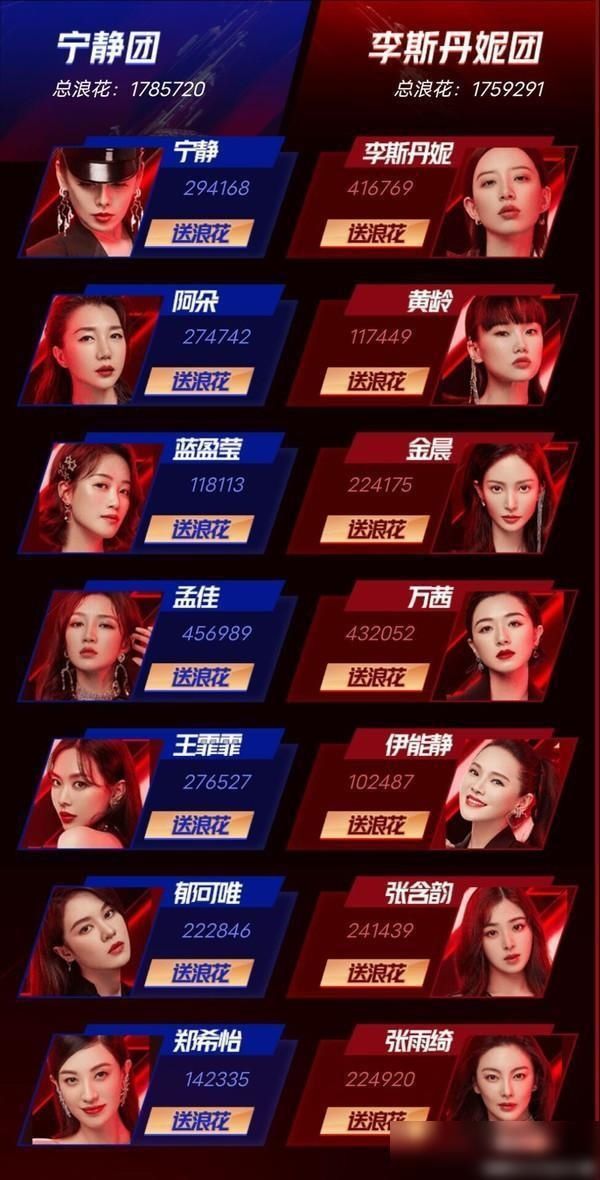The height and width of the screenshot is (1180, 600).
Task: Tap 送浪花 for 阿朵
Action: click(200, 381)
